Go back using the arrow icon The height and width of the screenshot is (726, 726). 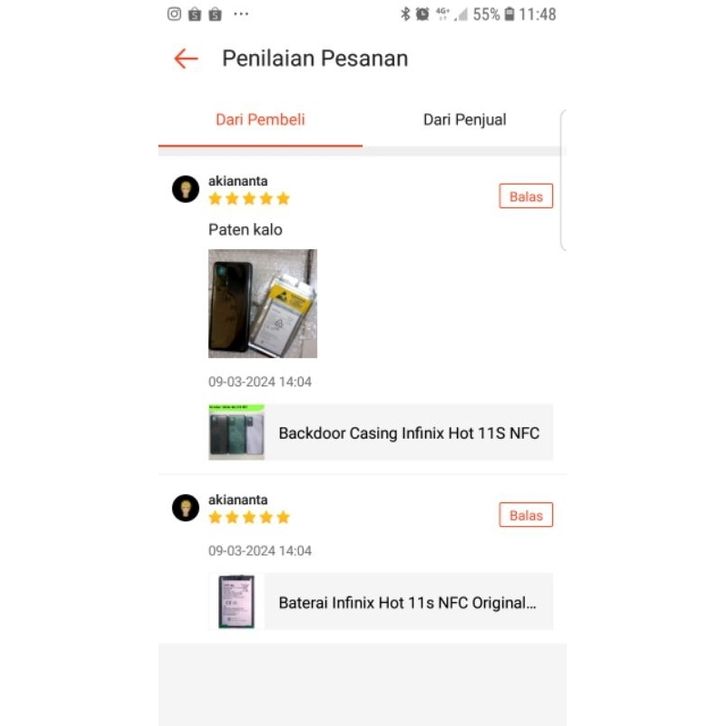[x=186, y=59]
